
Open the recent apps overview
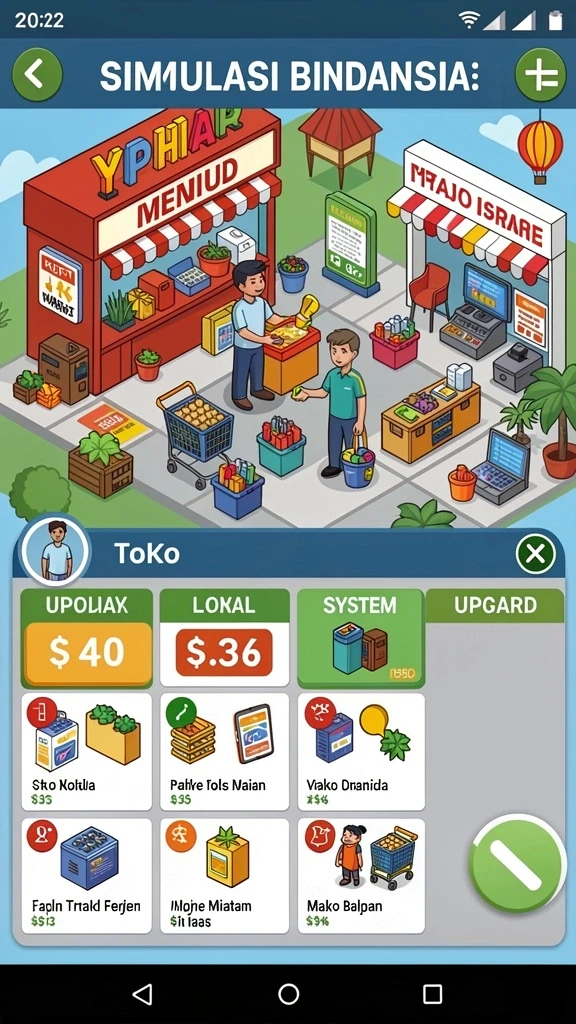pos(432,994)
